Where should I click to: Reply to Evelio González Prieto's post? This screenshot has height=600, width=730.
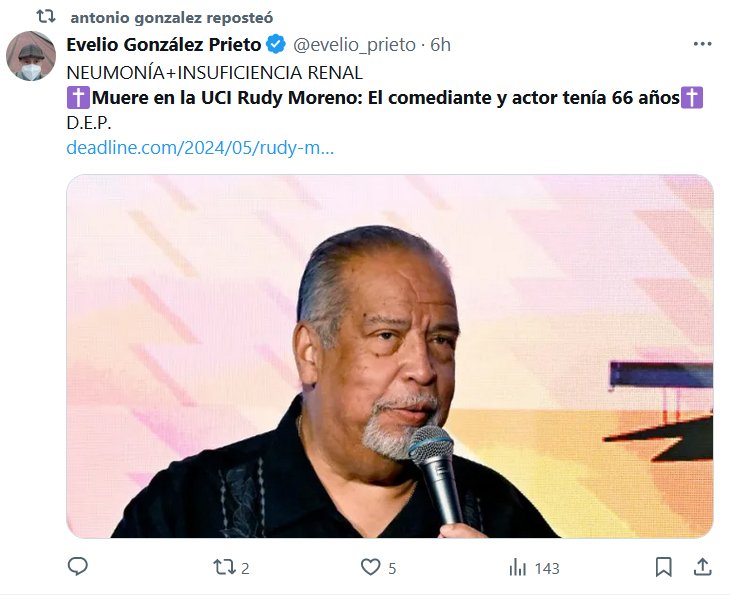coord(78,567)
